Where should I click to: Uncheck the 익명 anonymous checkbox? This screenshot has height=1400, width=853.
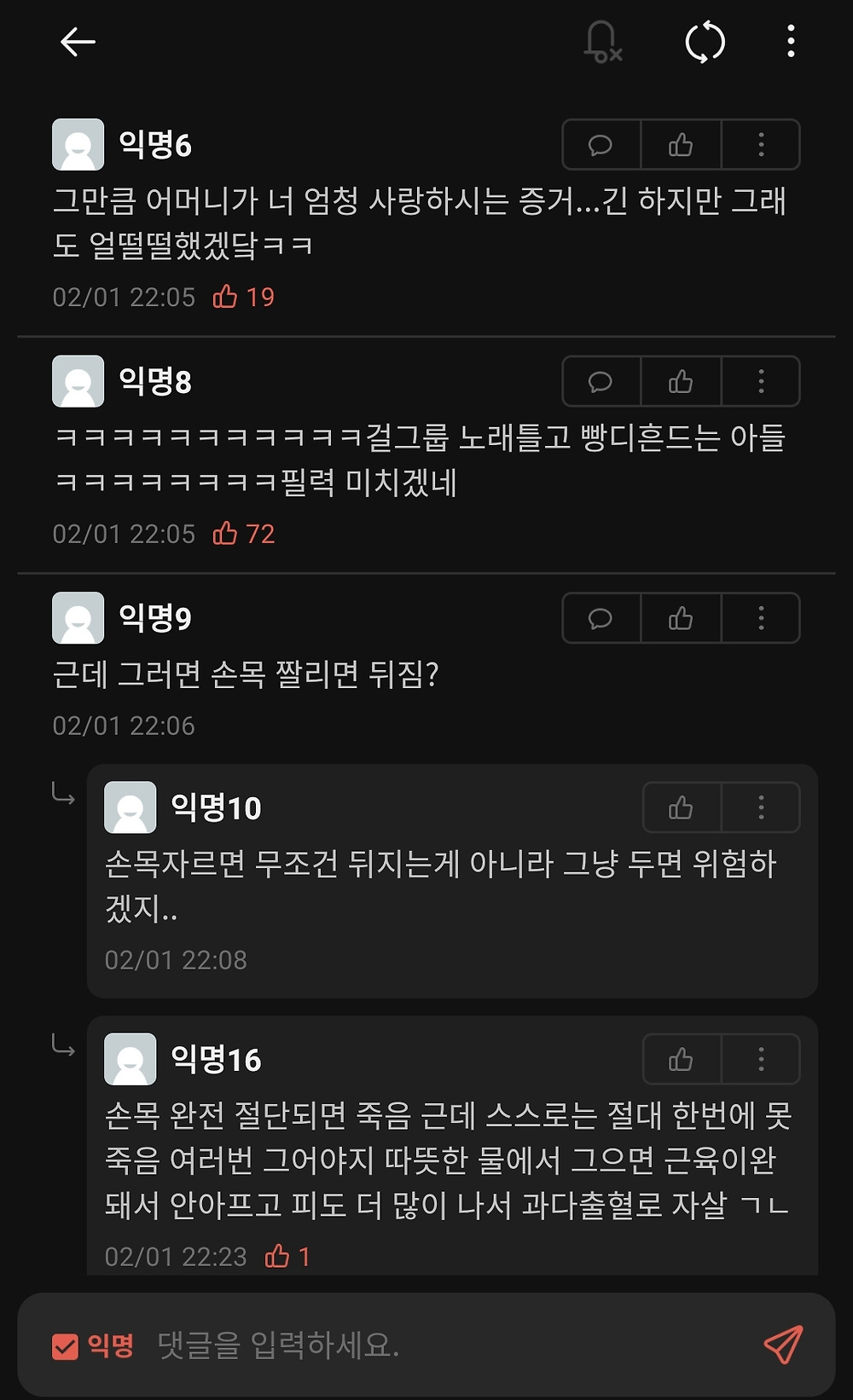point(66,1346)
